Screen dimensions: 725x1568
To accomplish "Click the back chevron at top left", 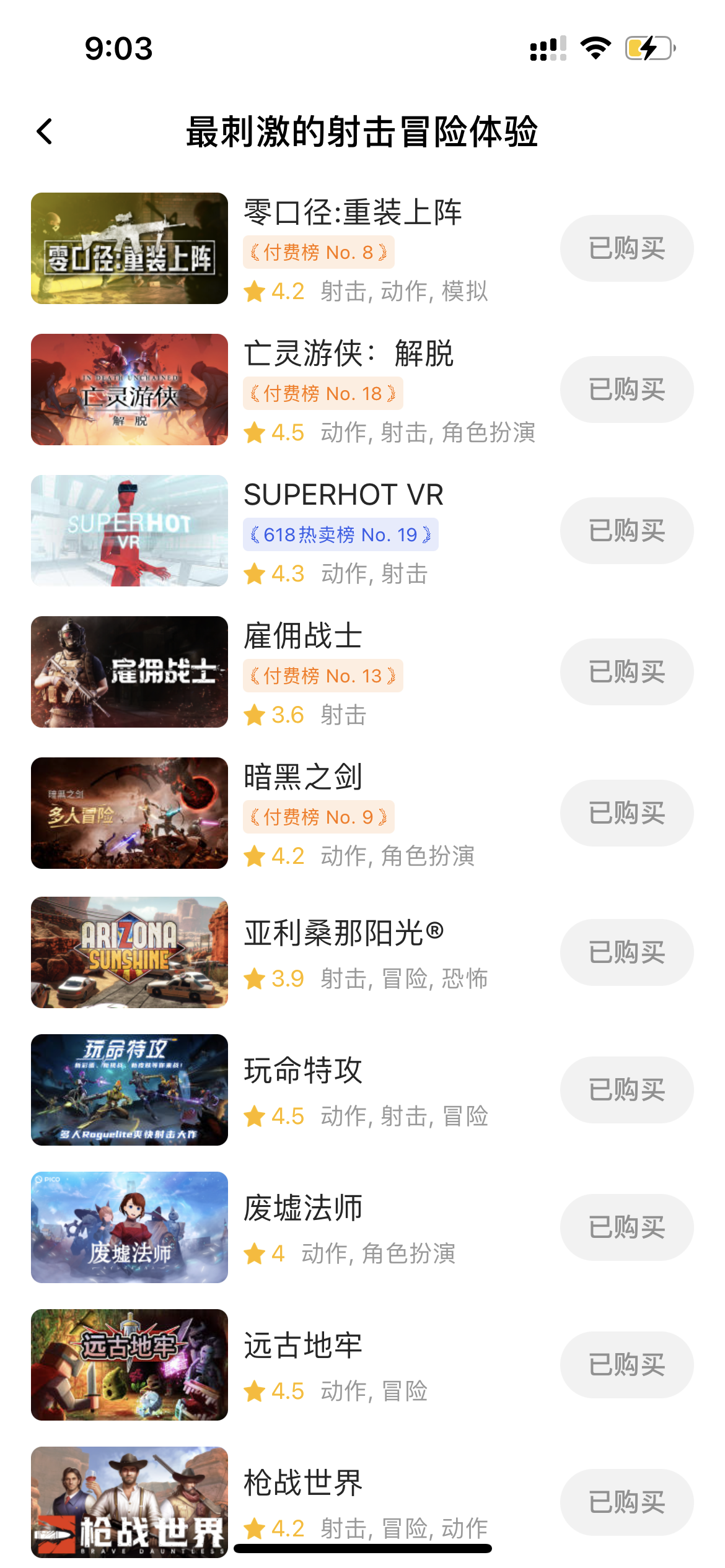I will tap(44, 132).
